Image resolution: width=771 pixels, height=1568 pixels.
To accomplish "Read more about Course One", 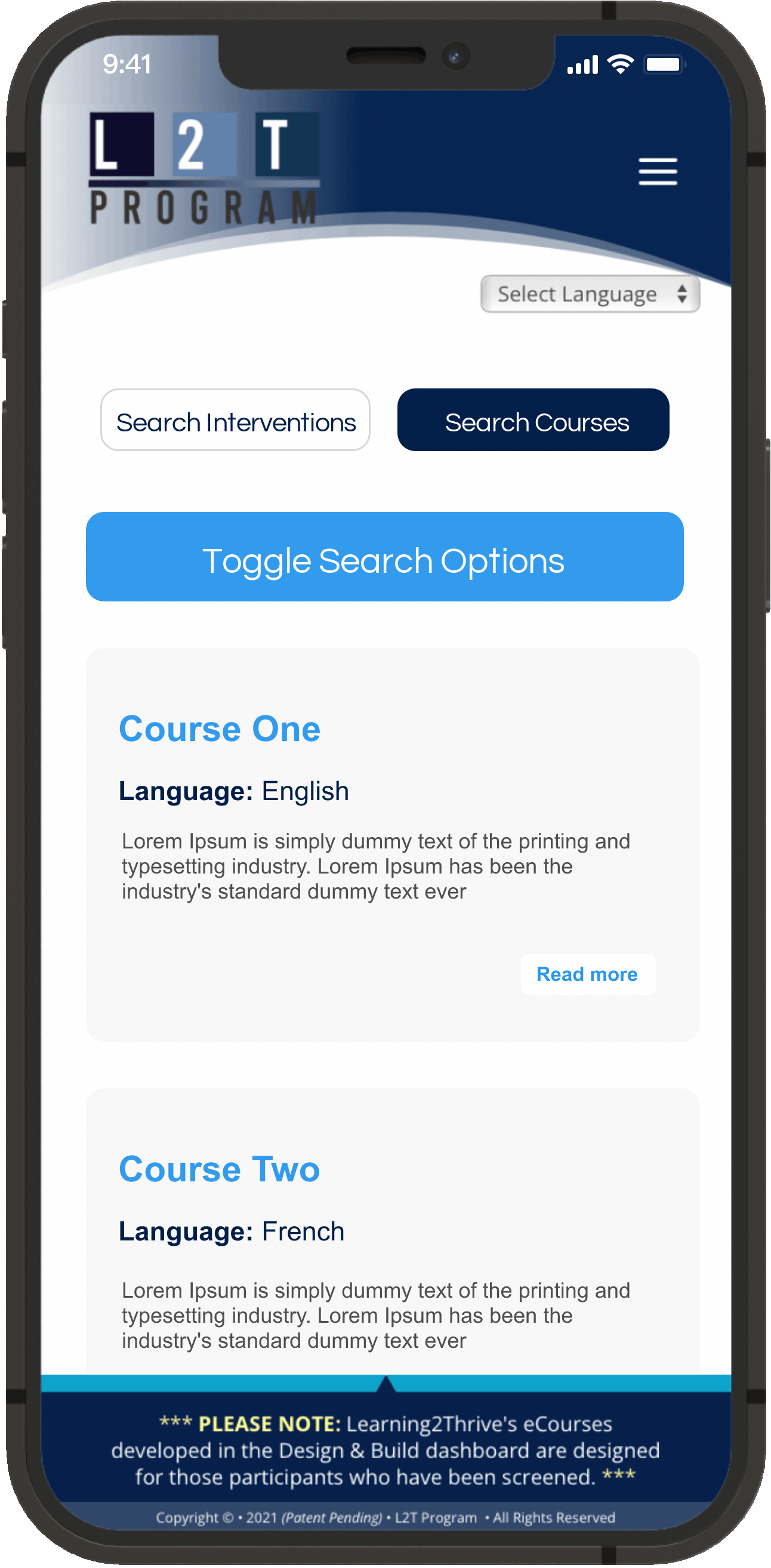I will (588, 974).
